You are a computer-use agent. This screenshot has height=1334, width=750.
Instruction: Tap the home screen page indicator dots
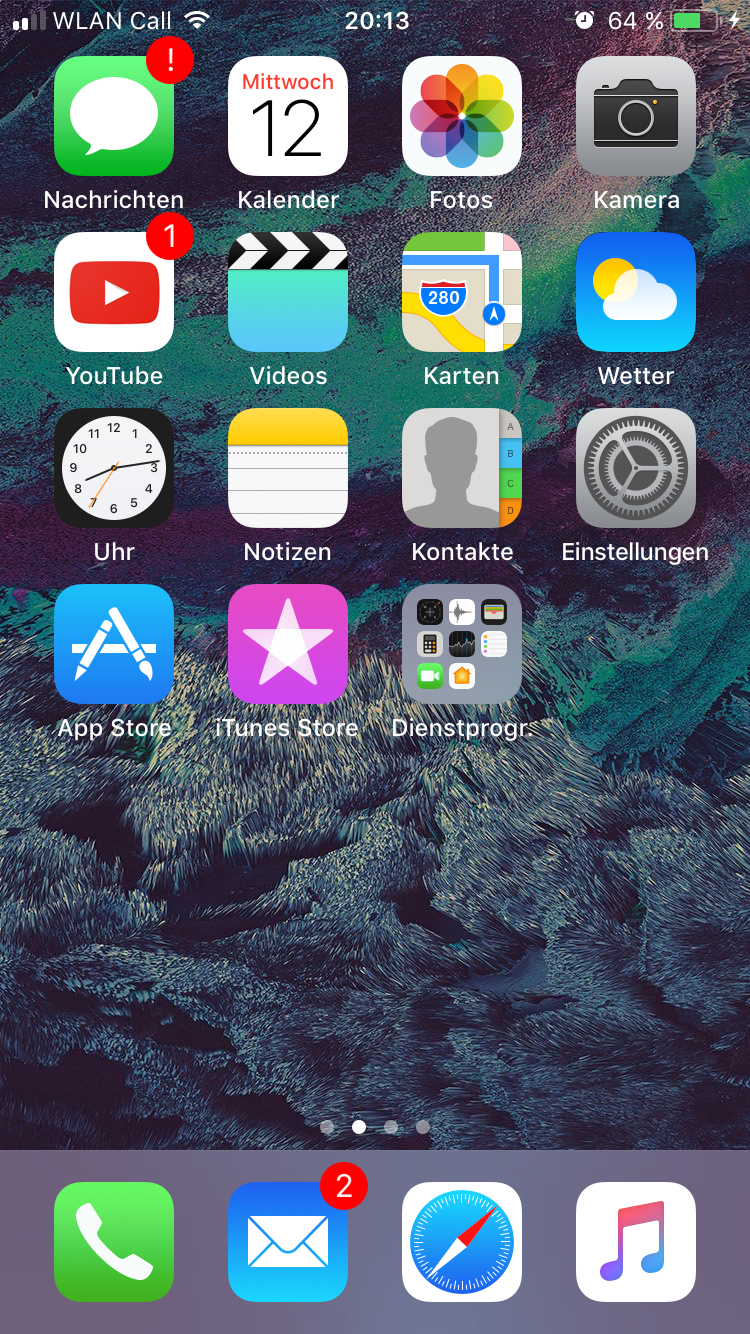[375, 1127]
